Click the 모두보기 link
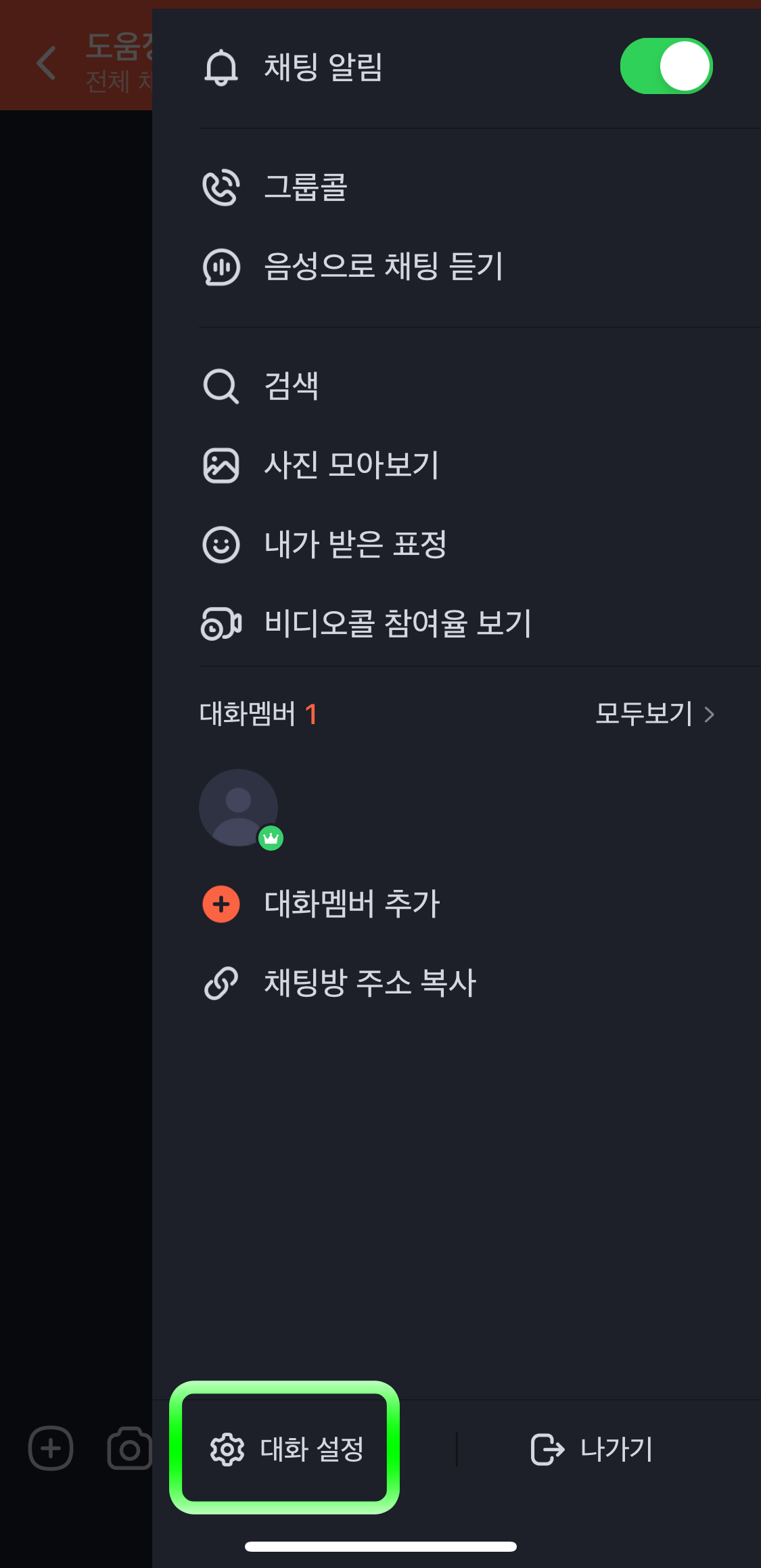The width and height of the screenshot is (761, 1568). 643,714
